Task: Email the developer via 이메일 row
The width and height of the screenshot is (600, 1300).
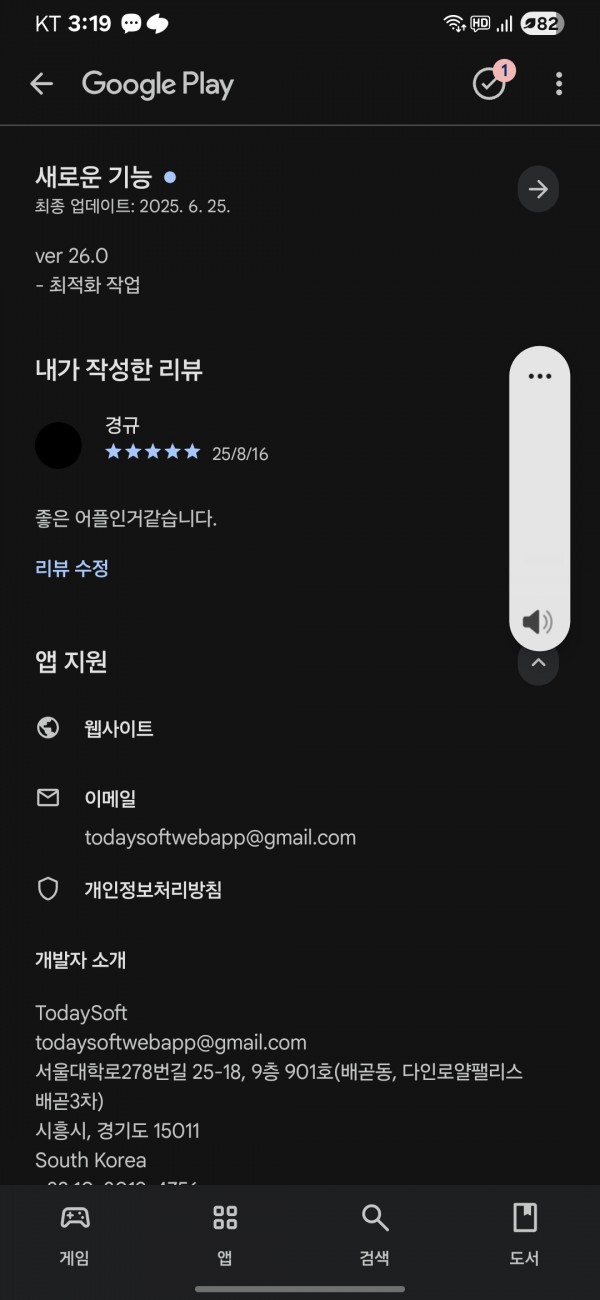Action: [x=300, y=817]
